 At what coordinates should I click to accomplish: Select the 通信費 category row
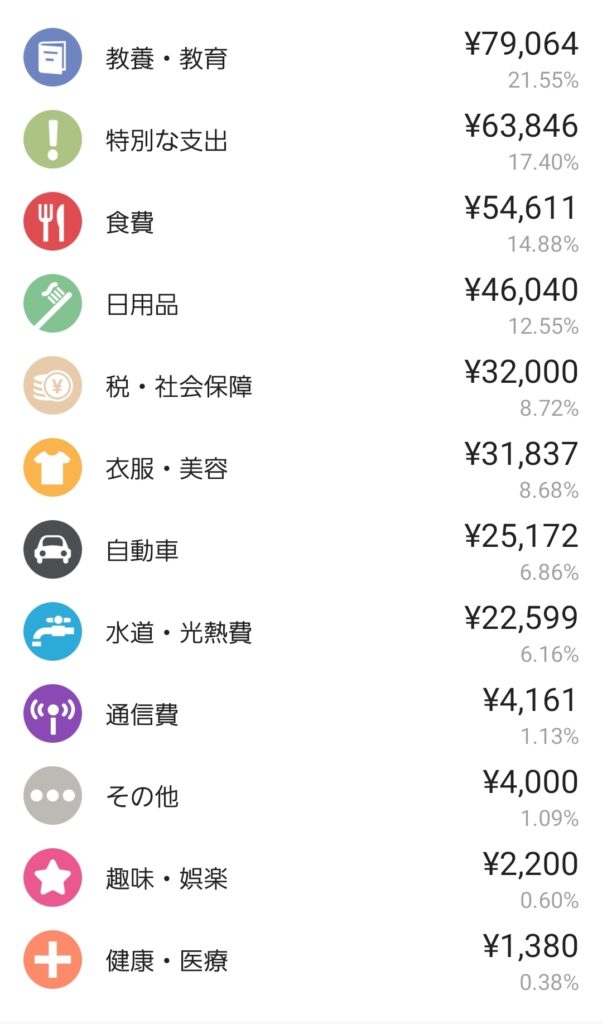click(301, 714)
